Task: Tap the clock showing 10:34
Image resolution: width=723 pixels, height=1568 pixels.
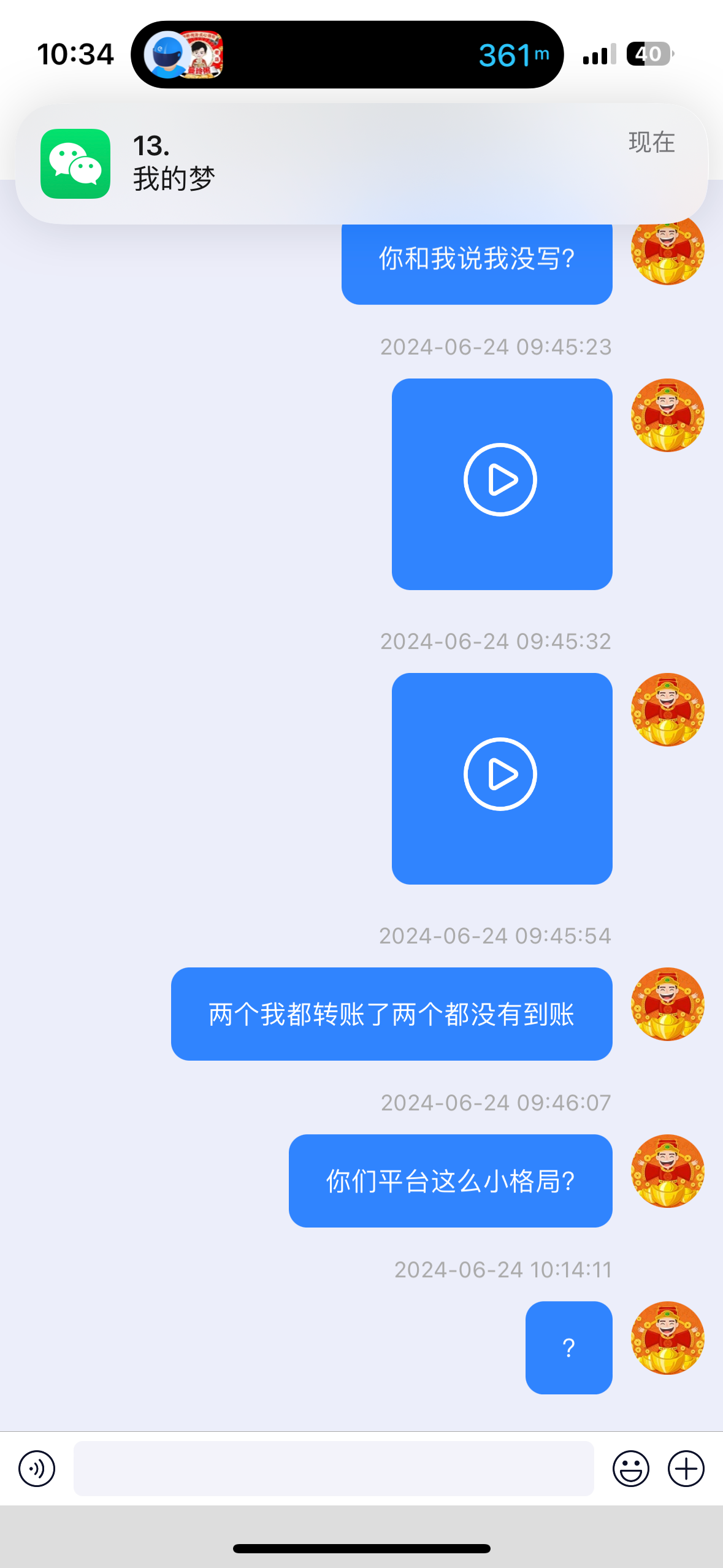Action: [x=75, y=54]
